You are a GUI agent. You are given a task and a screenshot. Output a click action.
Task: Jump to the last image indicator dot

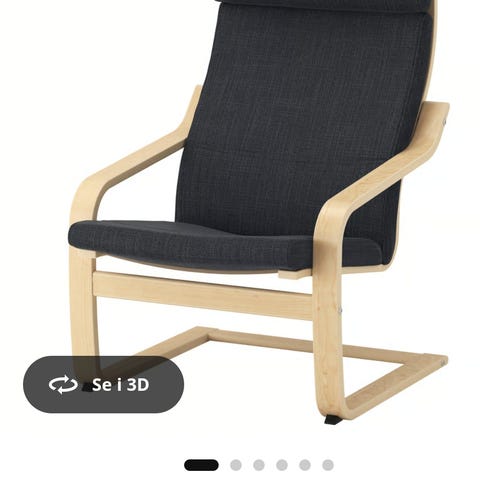328,465
